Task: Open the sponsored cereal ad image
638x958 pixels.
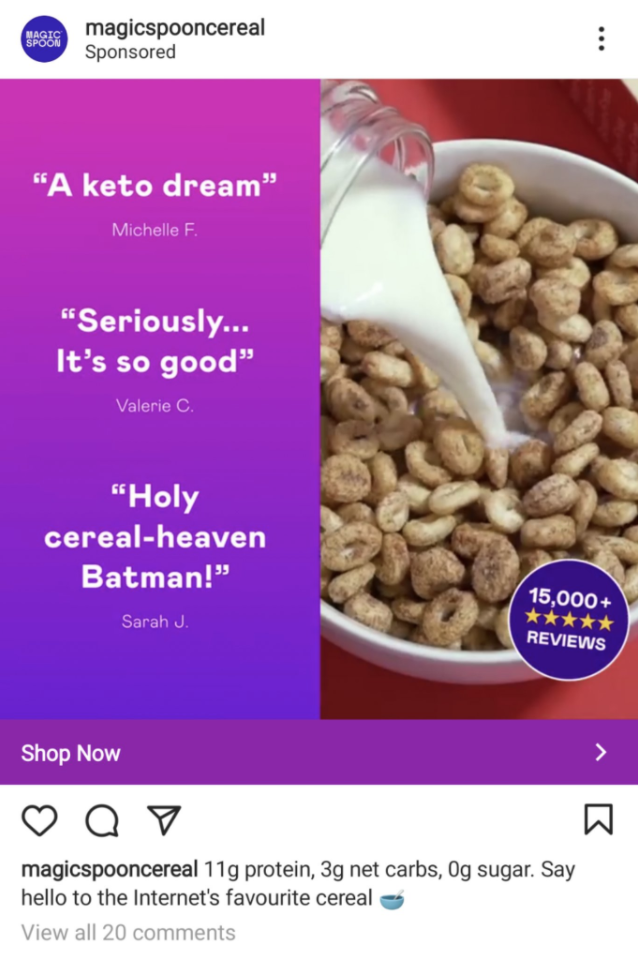Action: click(x=318, y=398)
